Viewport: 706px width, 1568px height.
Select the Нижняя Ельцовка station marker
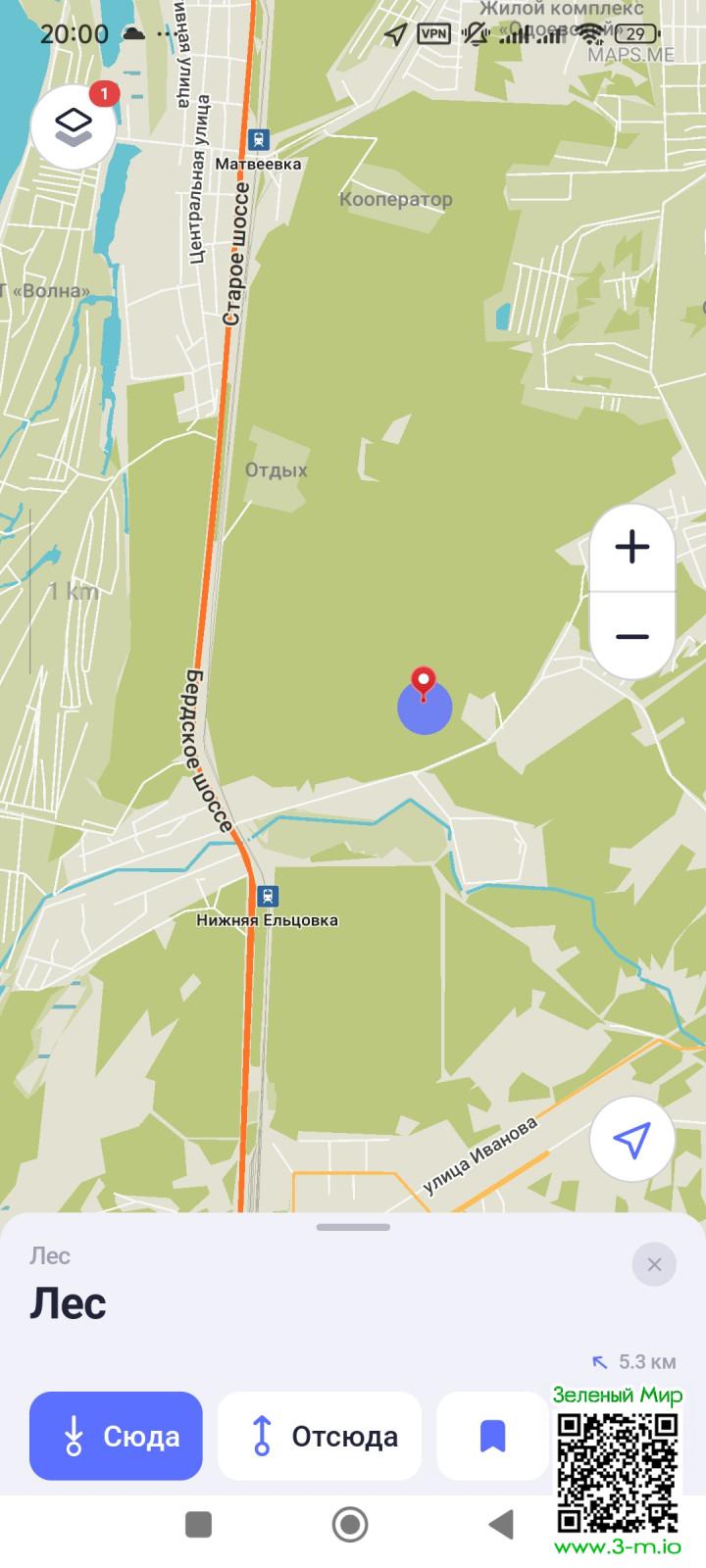[267, 896]
